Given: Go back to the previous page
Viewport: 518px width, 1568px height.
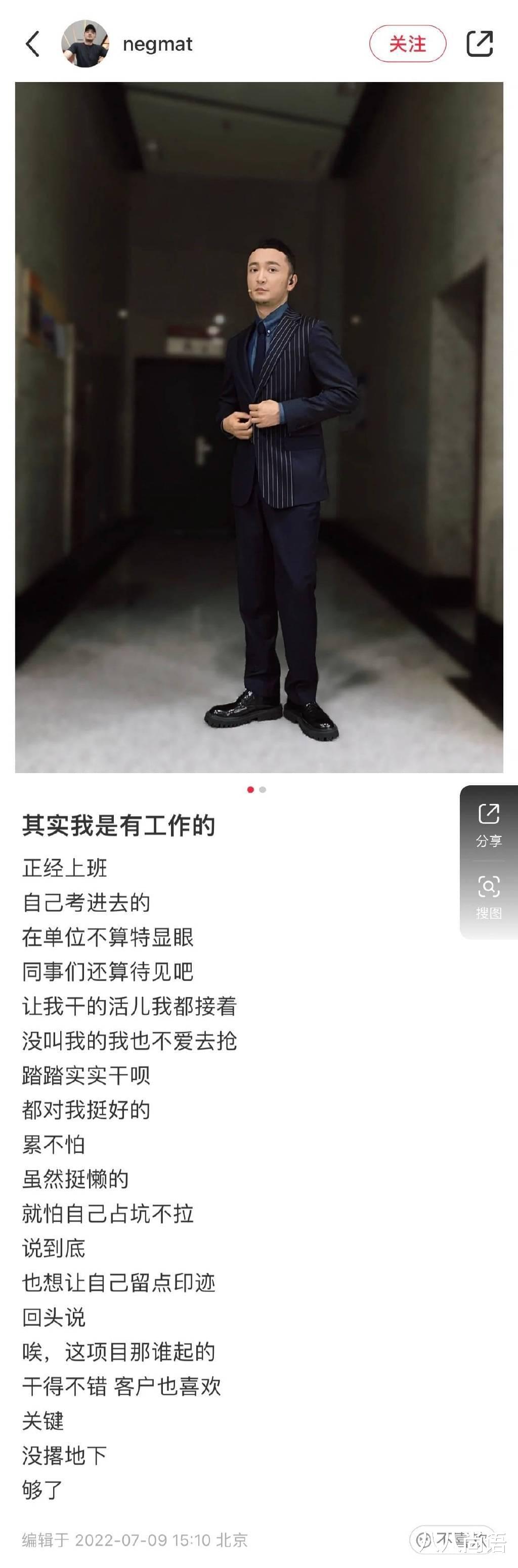Looking at the screenshot, I should pos(33,44).
